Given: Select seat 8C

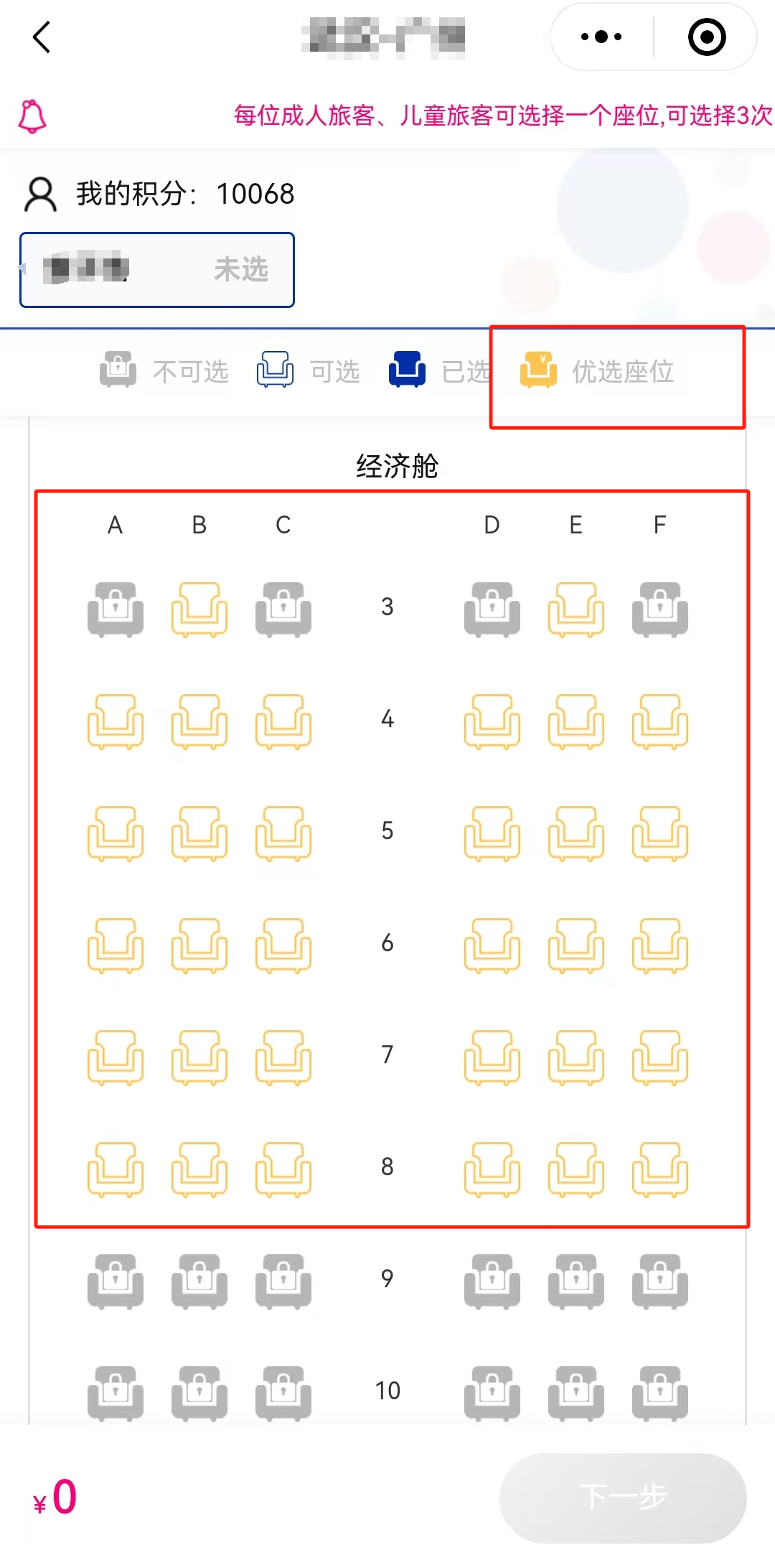Looking at the screenshot, I should point(283,1170).
